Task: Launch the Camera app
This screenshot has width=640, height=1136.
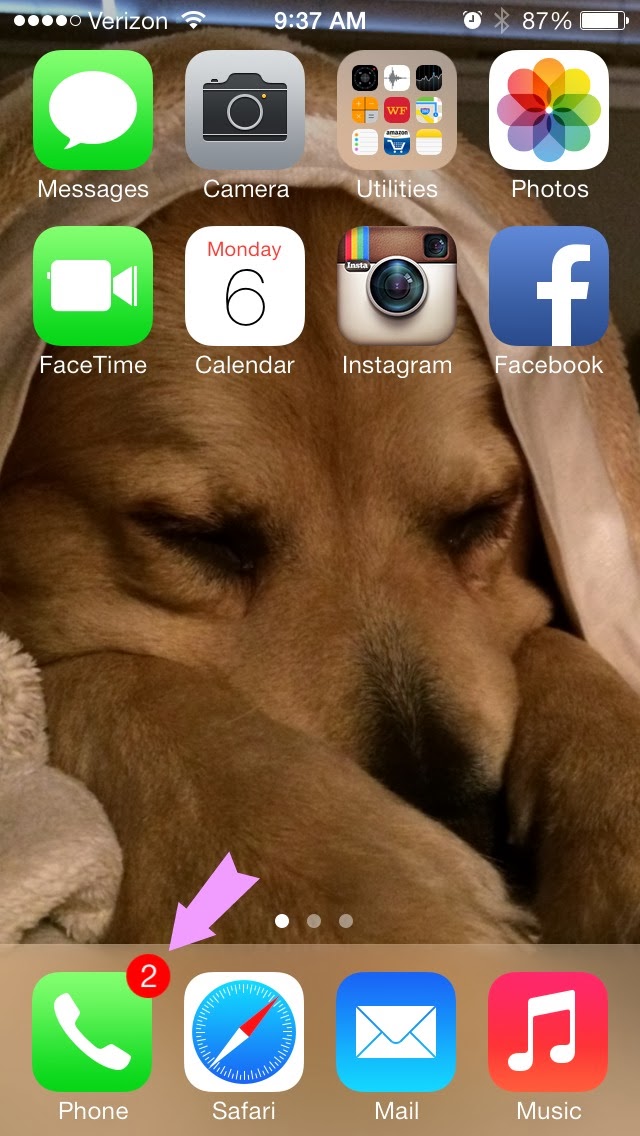Action: pos(245,110)
